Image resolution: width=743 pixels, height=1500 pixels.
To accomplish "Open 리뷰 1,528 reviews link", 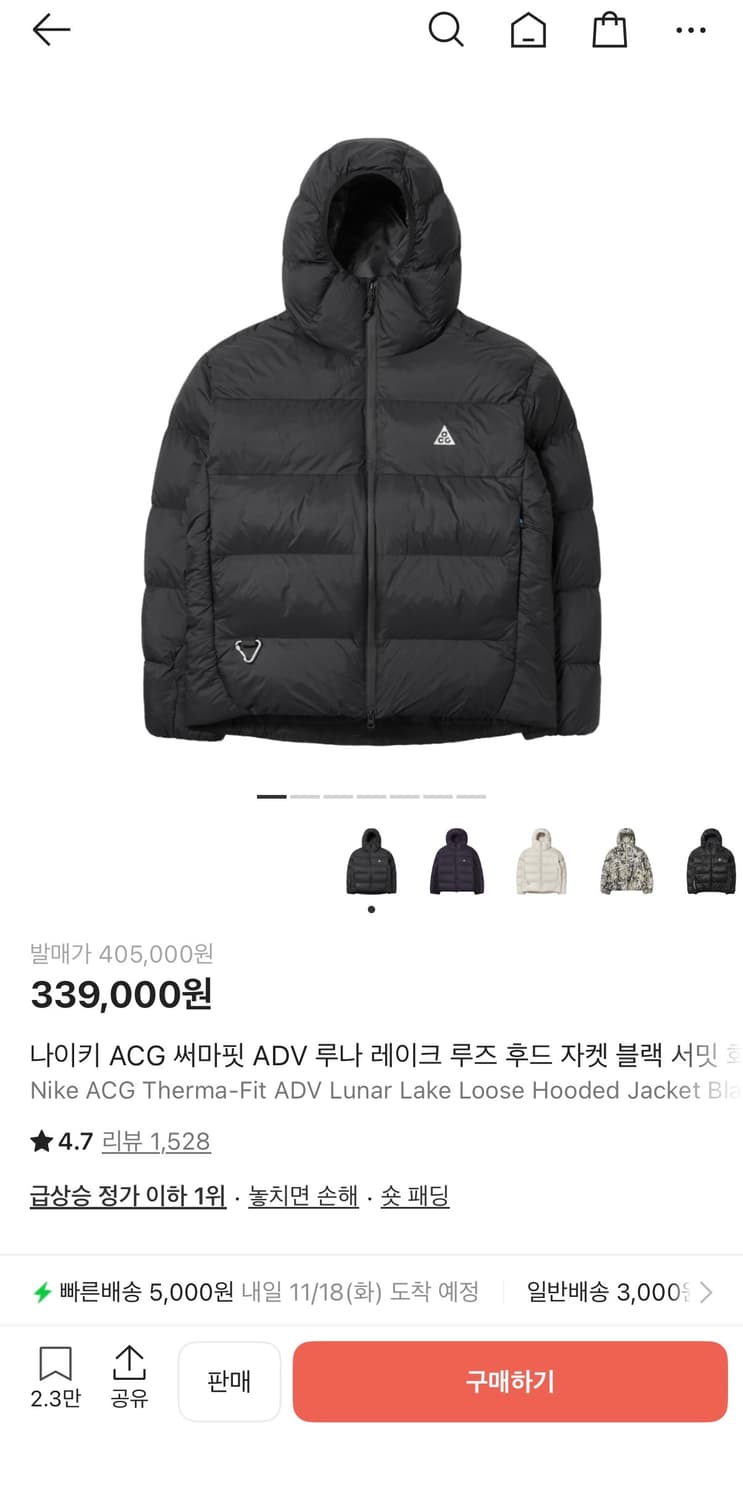I will click(x=157, y=1141).
